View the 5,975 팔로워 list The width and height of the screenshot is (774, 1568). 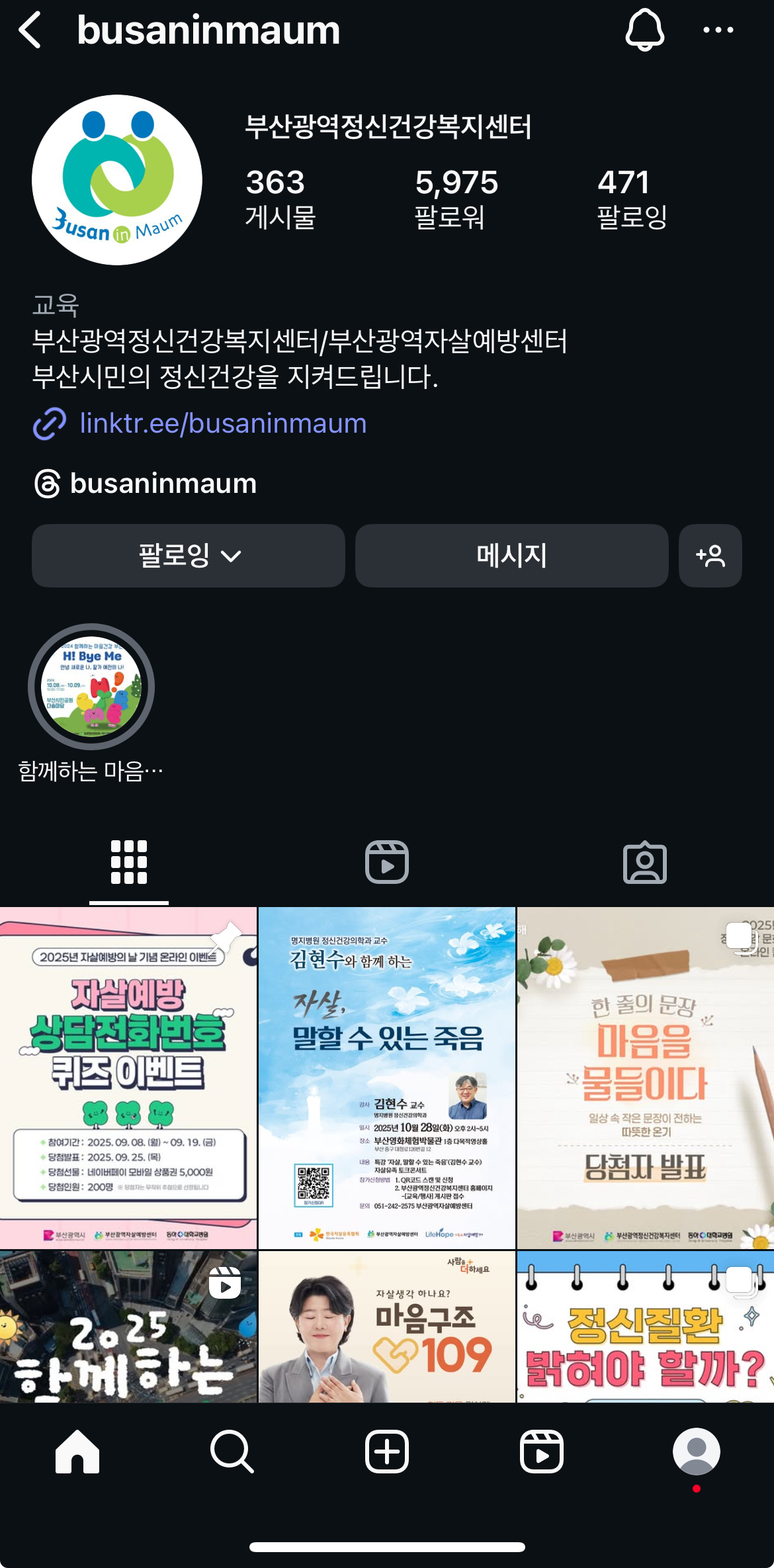[456, 198]
